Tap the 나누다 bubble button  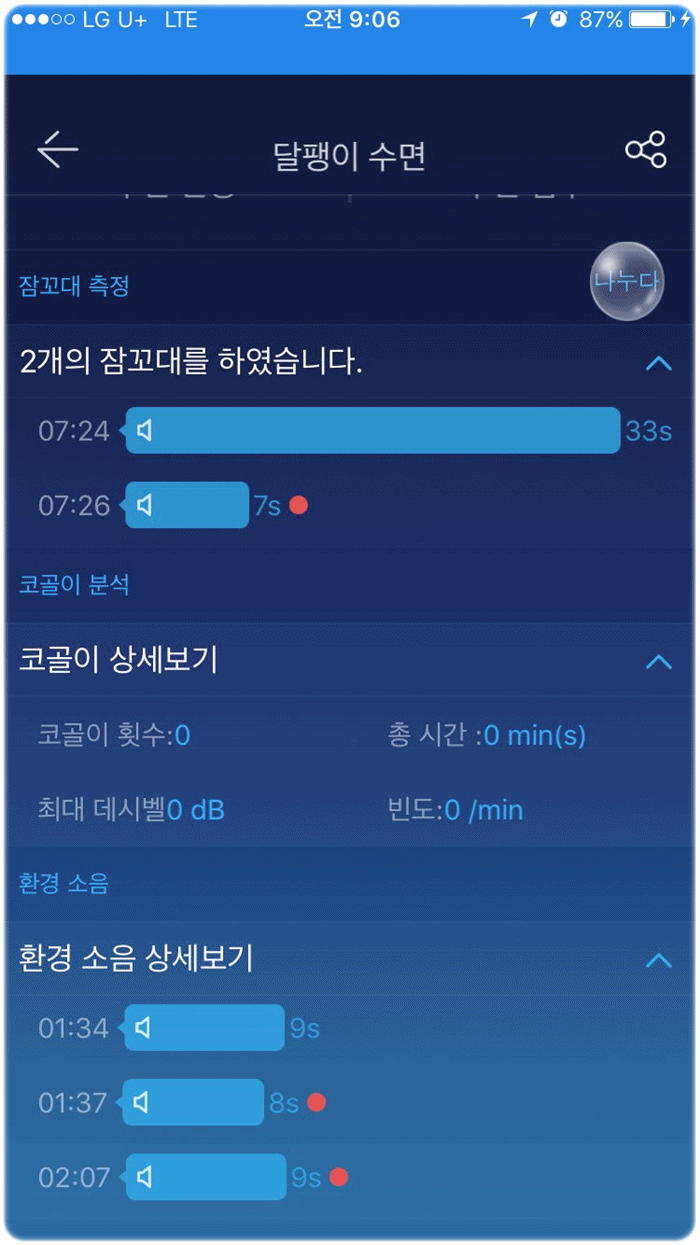(627, 281)
